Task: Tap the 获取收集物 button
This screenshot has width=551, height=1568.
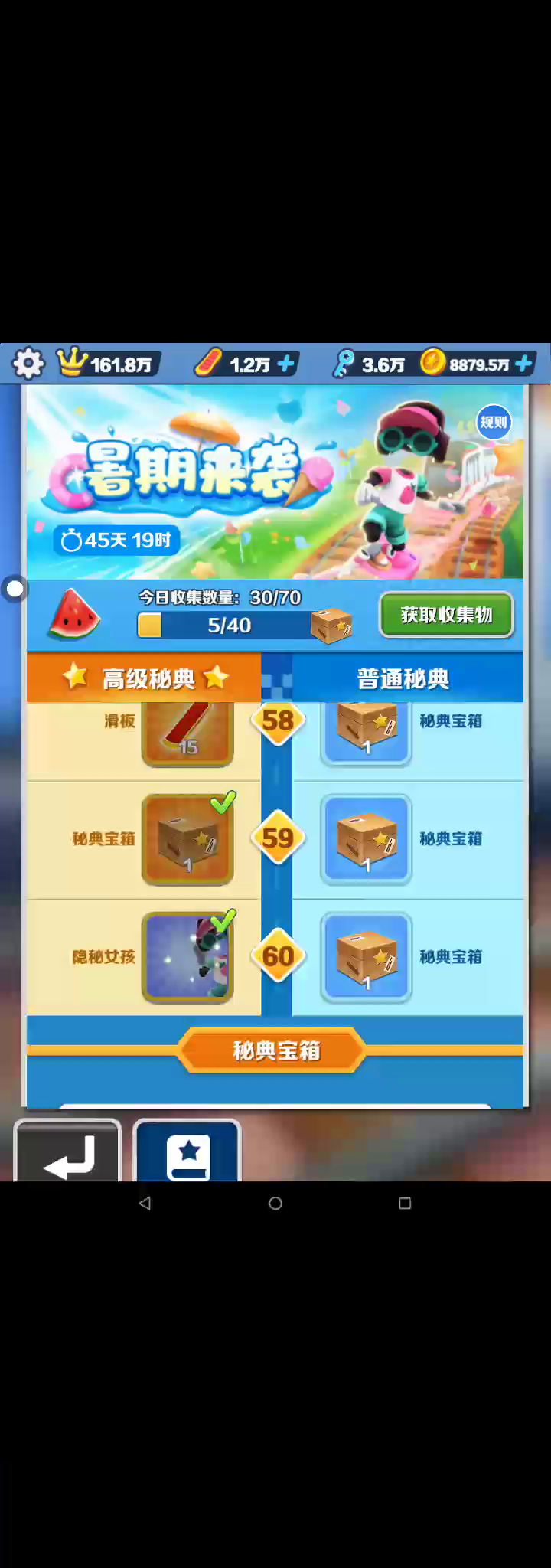Action: coord(446,615)
